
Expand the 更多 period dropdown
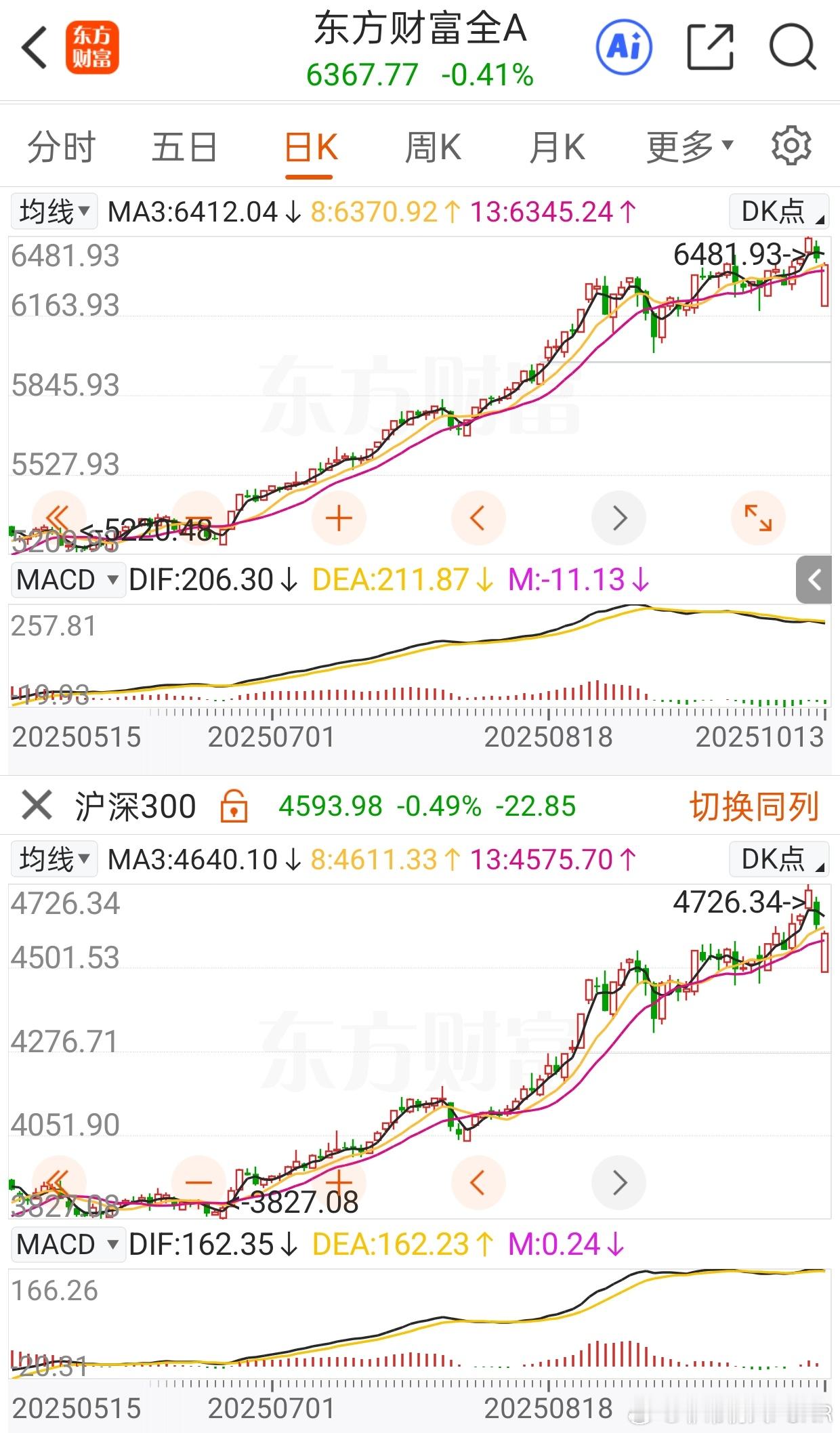[x=690, y=147]
